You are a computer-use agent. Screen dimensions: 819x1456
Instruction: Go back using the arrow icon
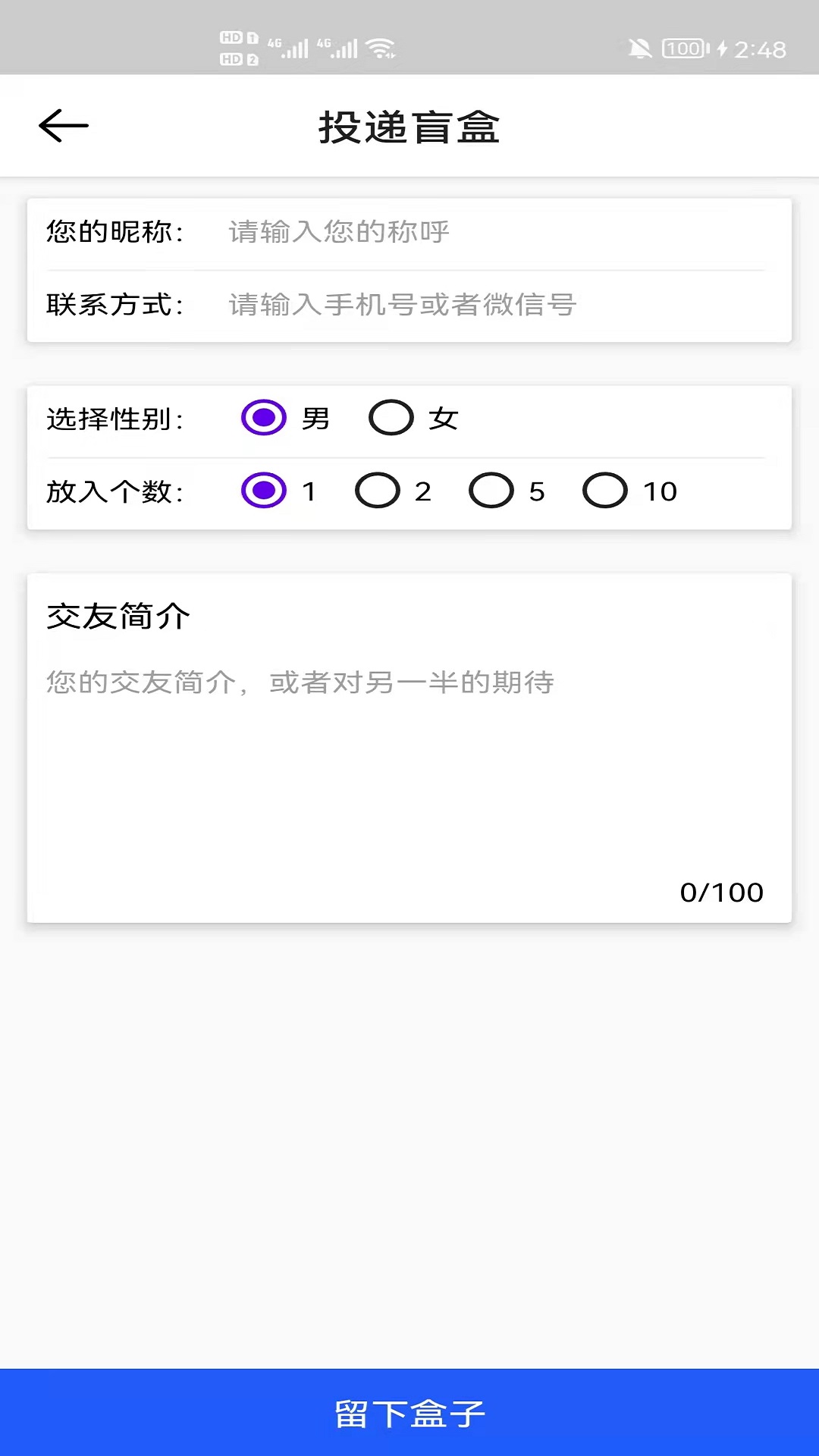pyautogui.click(x=64, y=126)
